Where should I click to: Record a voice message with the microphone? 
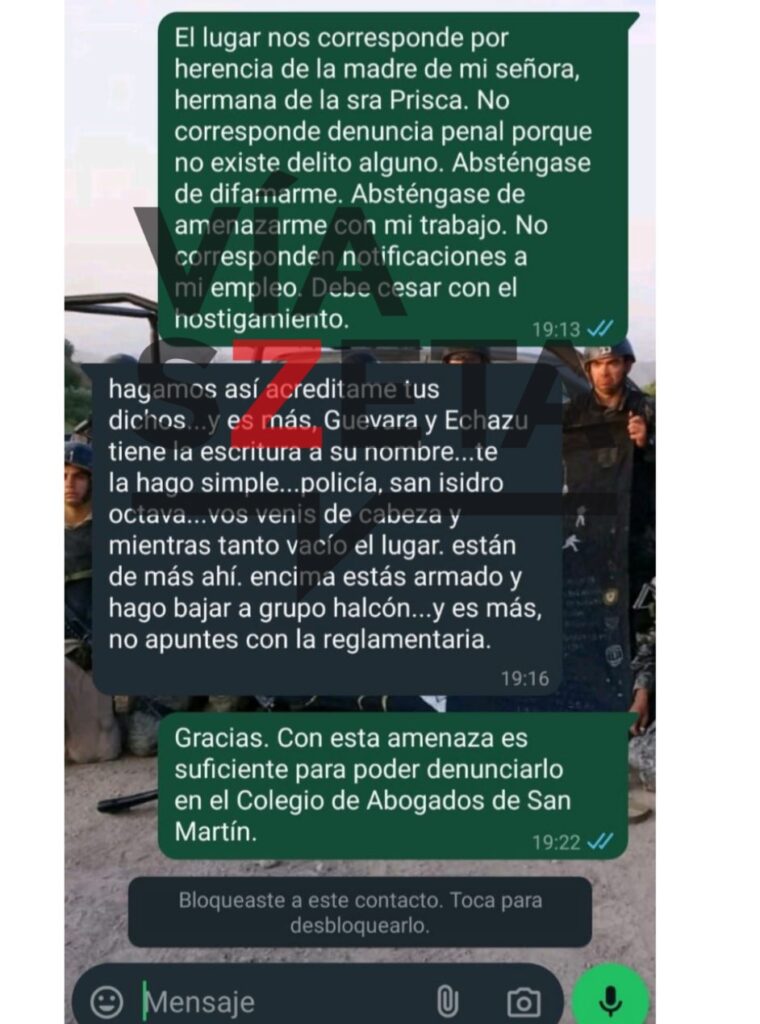coord(610,1000)
